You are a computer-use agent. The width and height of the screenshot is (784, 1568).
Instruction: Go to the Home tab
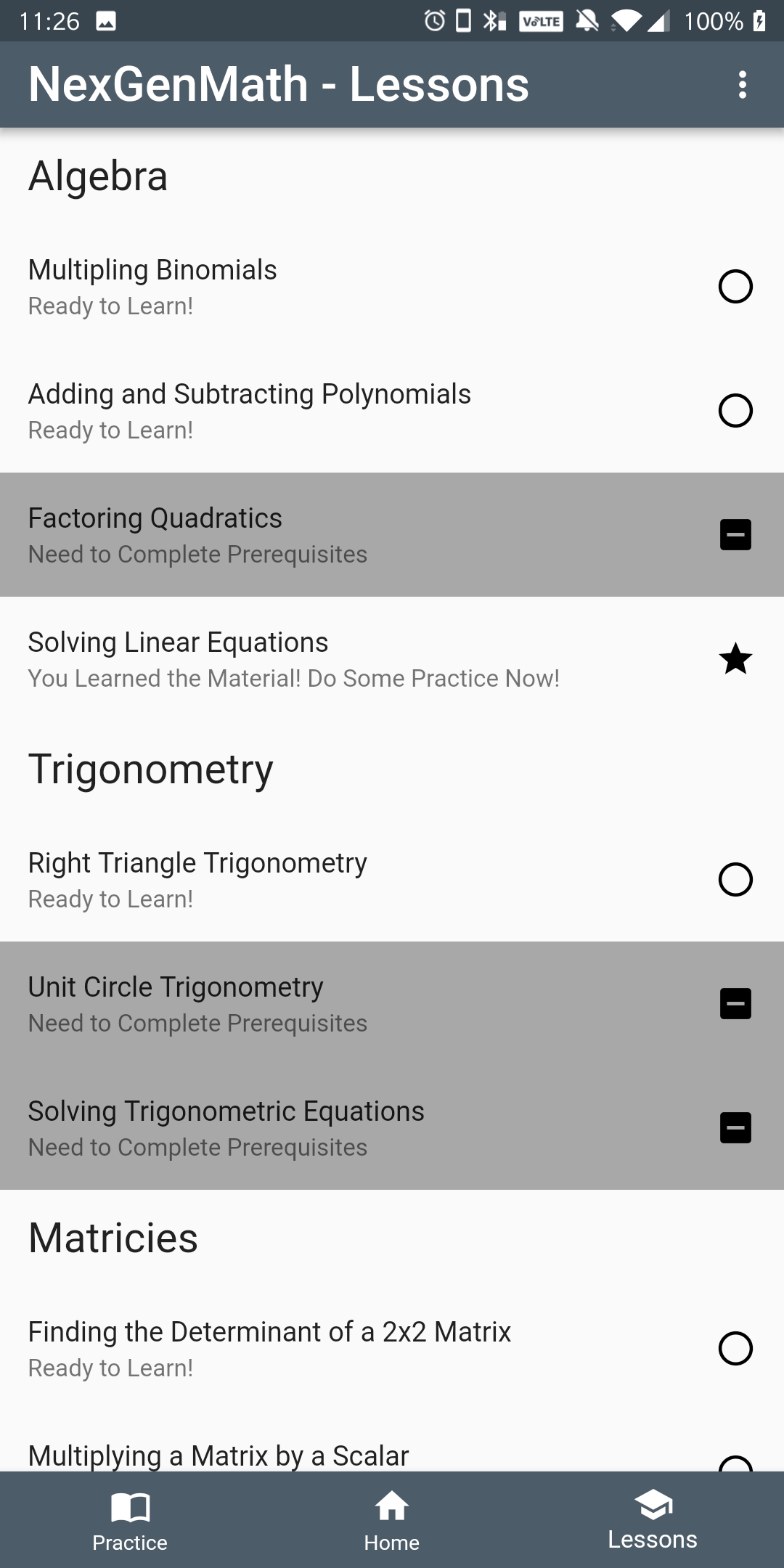[391, 1521]
